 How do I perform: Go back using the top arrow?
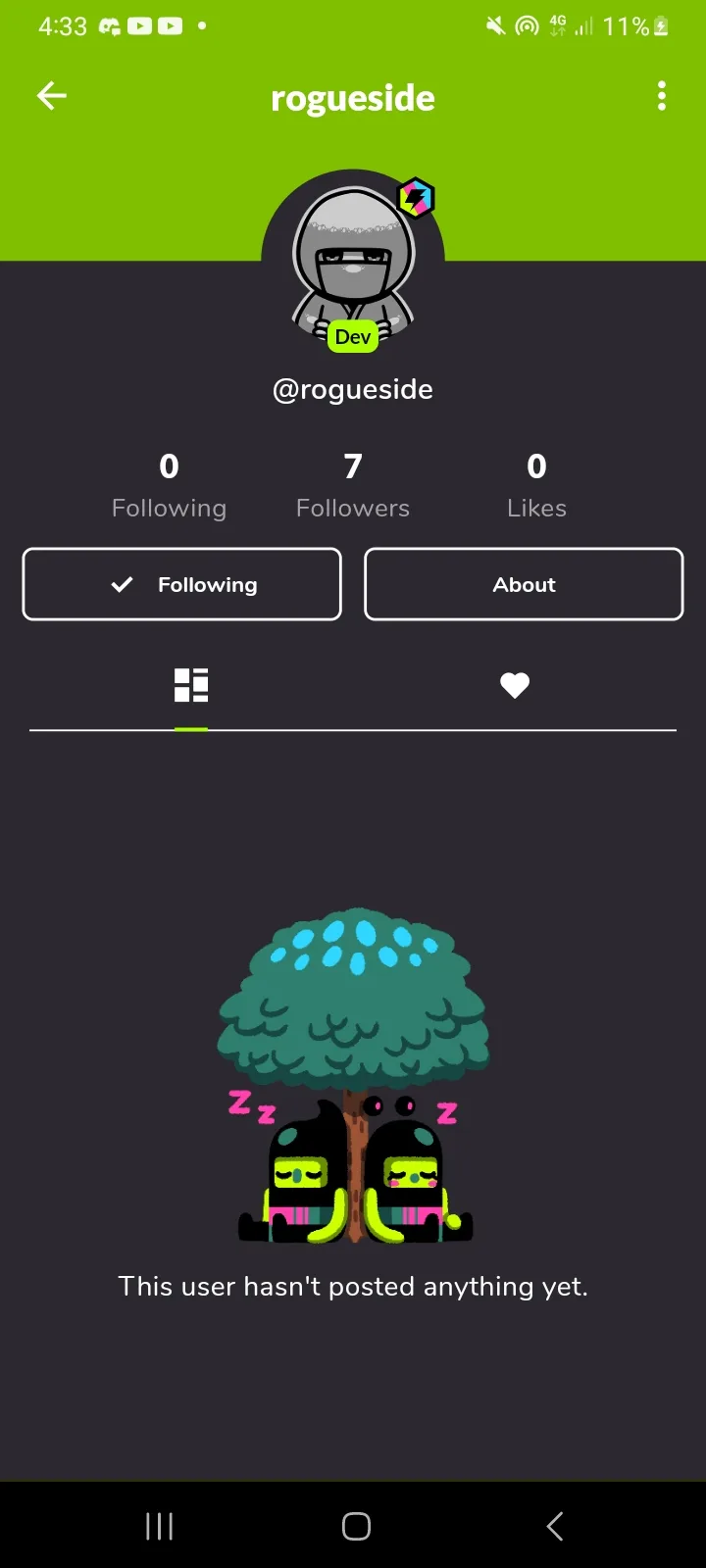(52, 96)
